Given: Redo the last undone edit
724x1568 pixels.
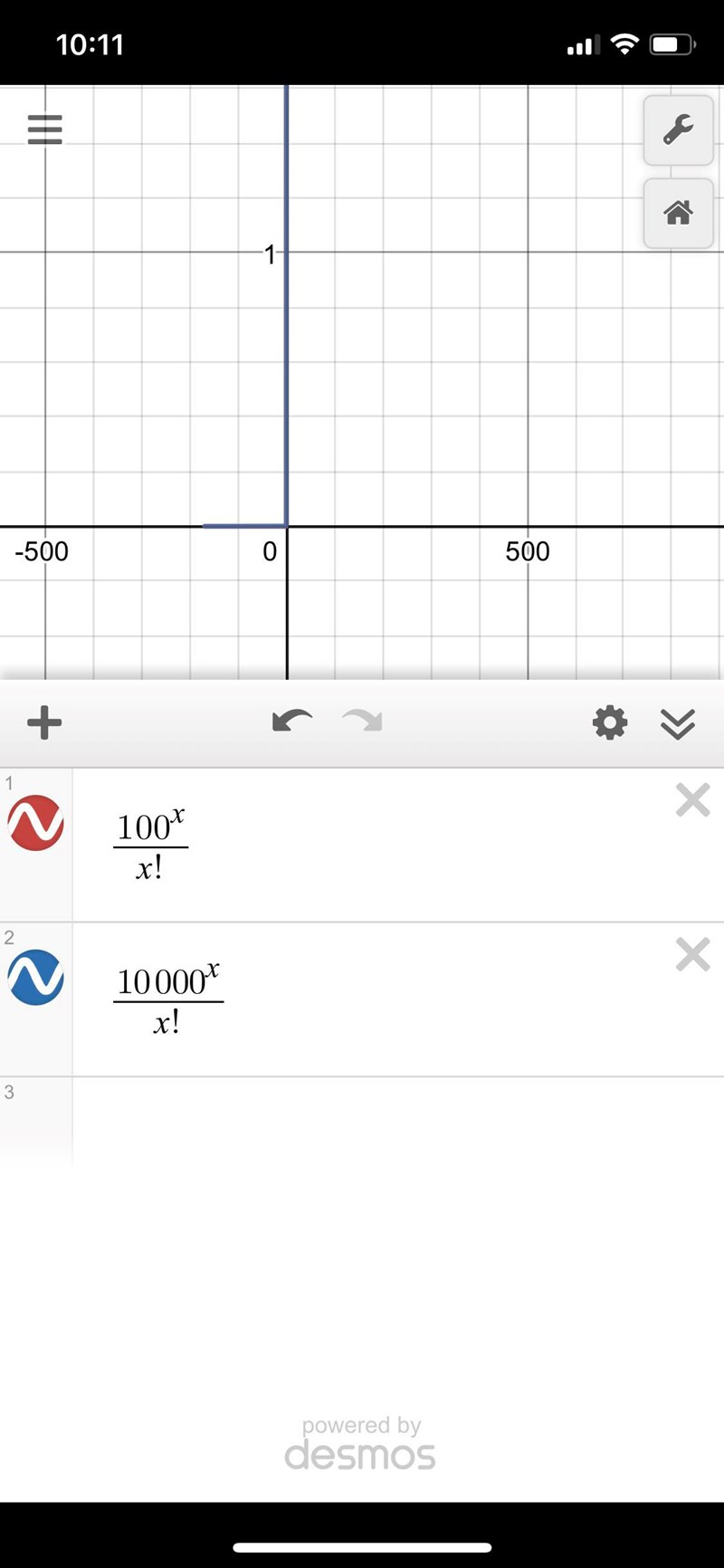Looking at the screenshot, I should point(362,722).
